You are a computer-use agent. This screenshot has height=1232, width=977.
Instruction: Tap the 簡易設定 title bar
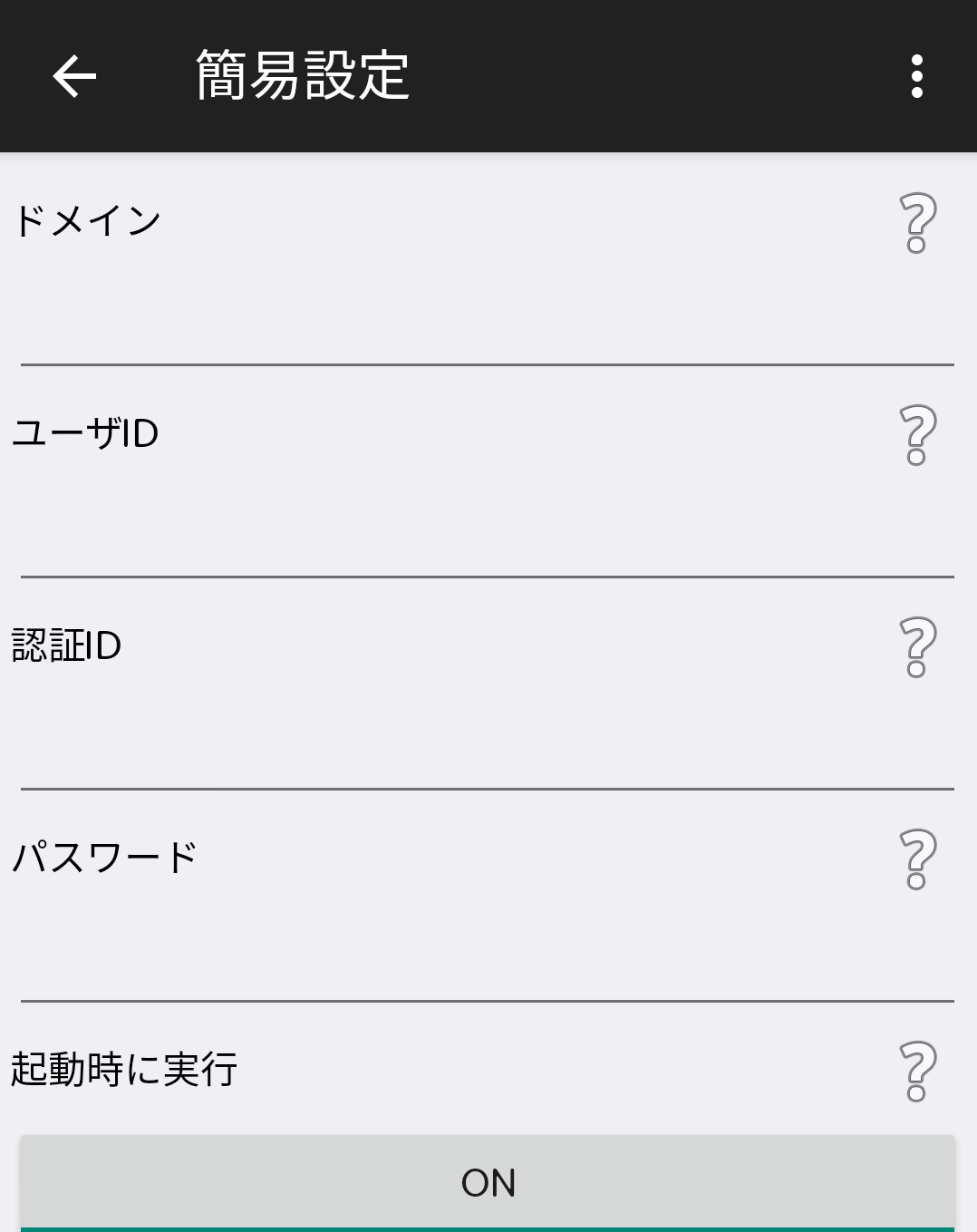(301, 76)
